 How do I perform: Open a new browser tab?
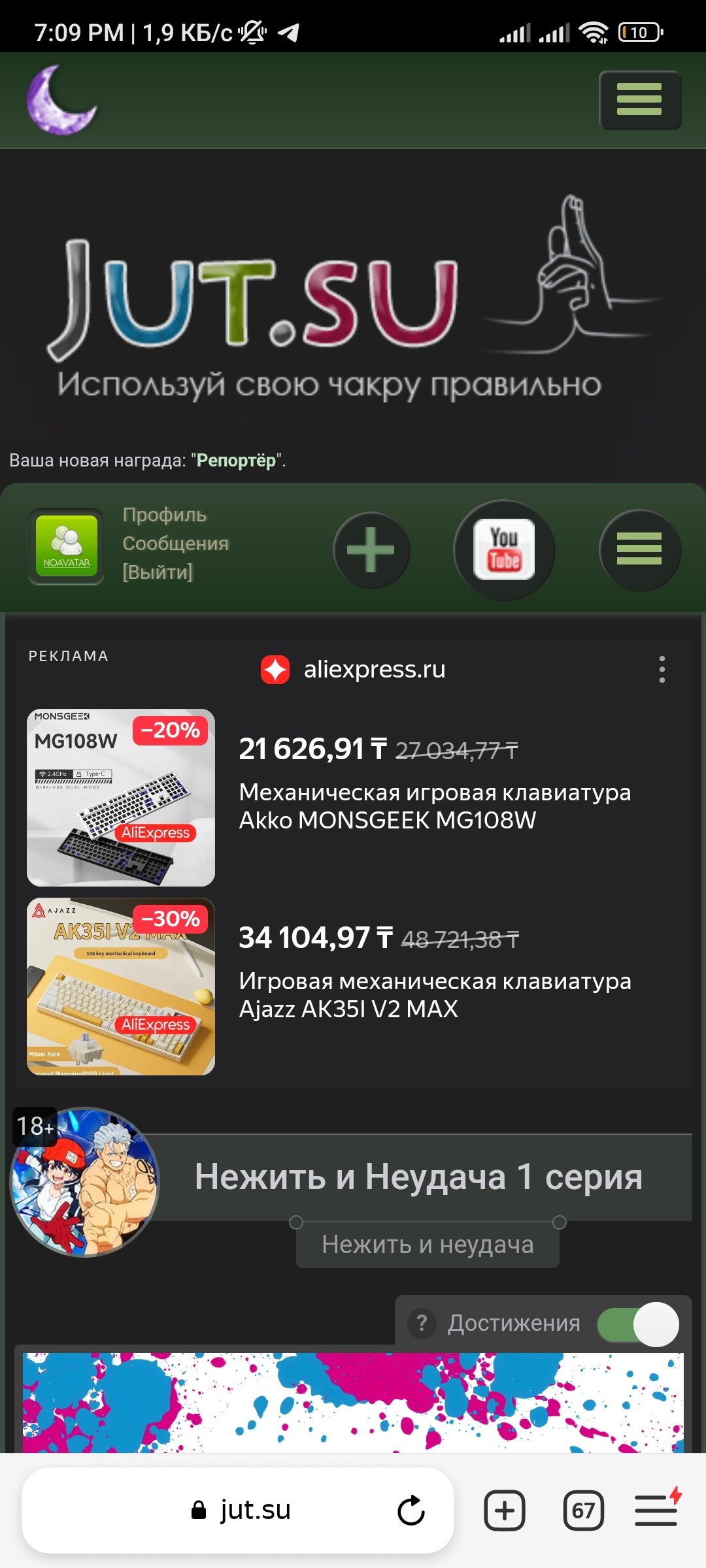tap(504, 1510)
